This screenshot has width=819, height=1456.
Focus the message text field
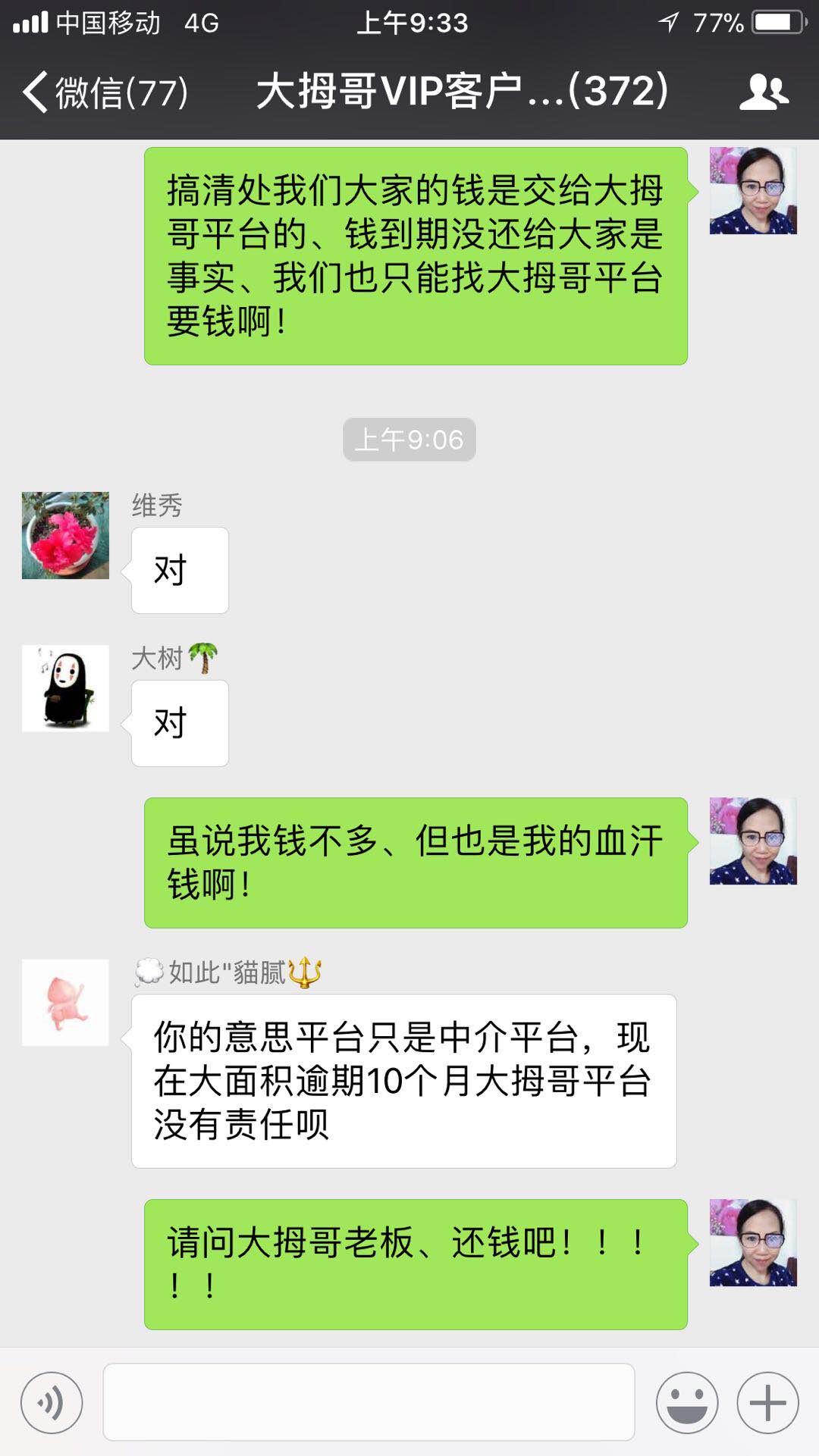coord(369,1402)
